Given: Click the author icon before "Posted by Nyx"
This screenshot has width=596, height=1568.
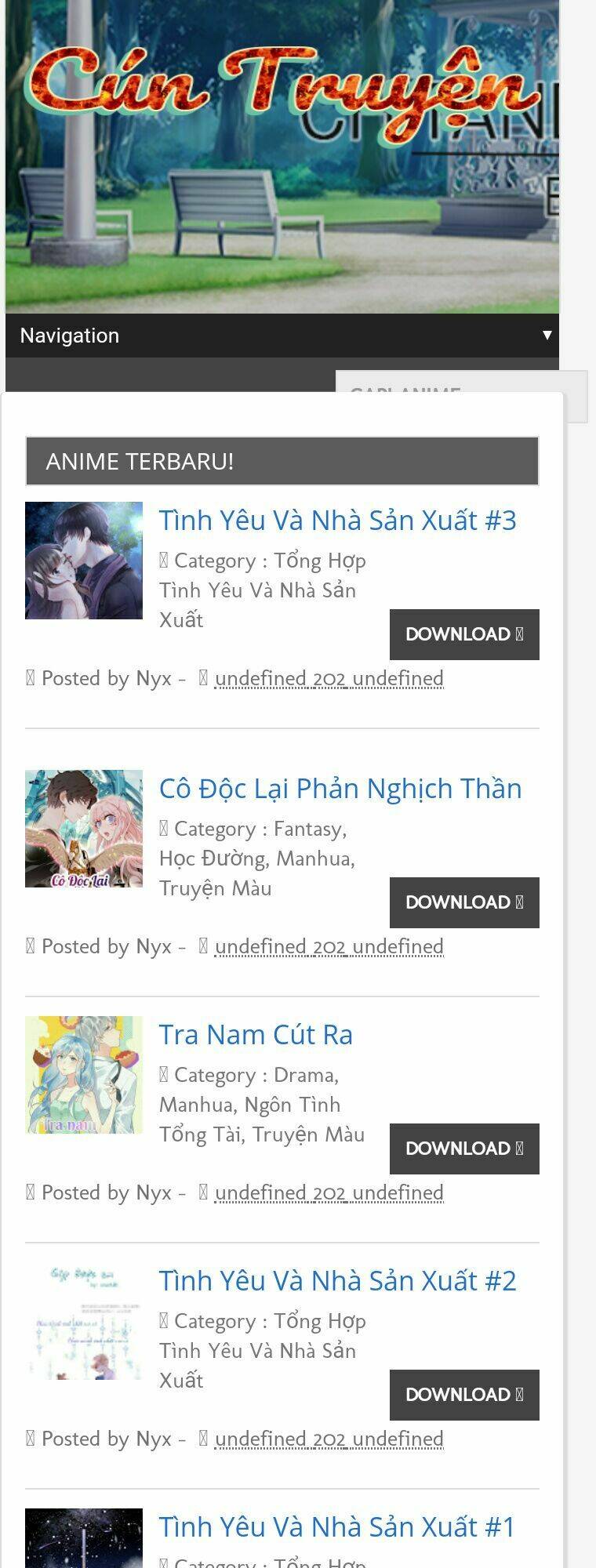Looking at the screenshot, I should pyautogui.click(x=30, y=677).
